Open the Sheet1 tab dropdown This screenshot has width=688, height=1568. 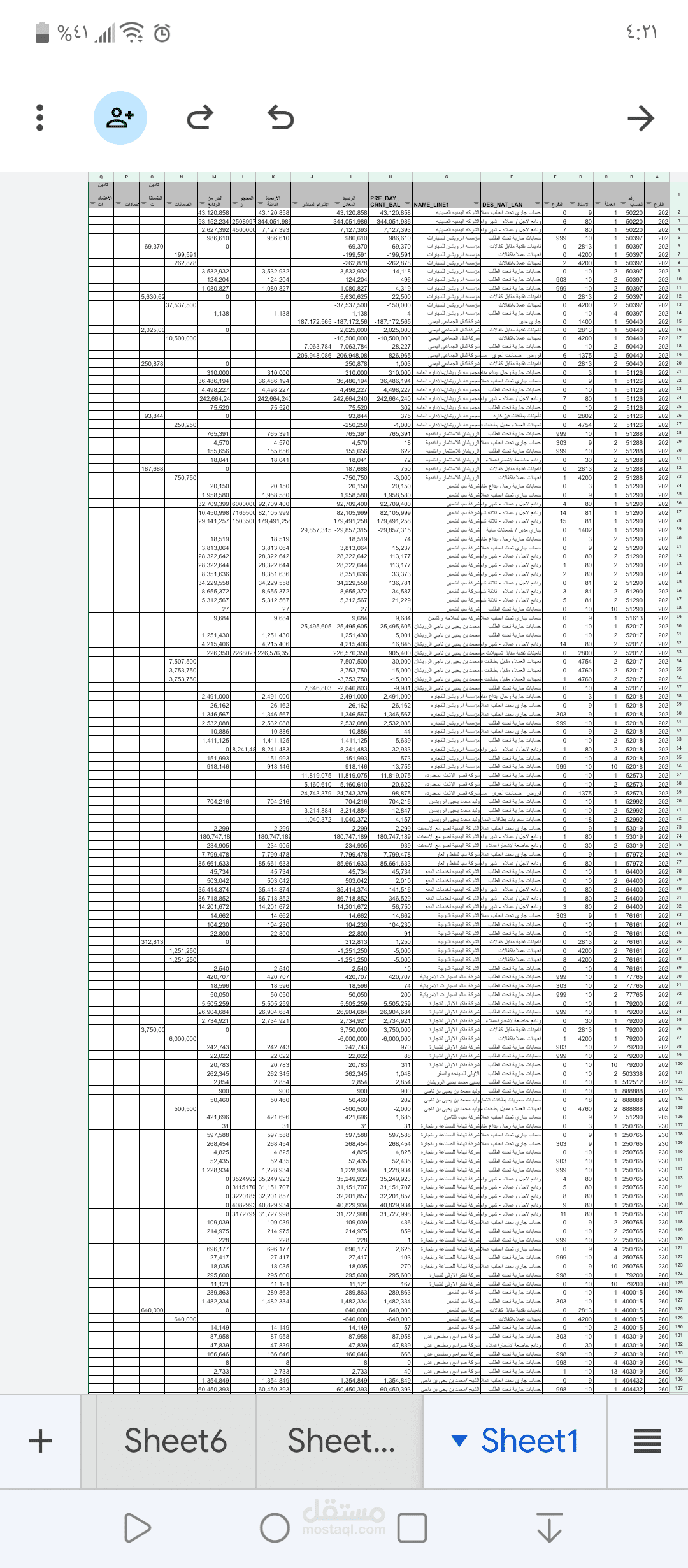[x=459, y=1441]
